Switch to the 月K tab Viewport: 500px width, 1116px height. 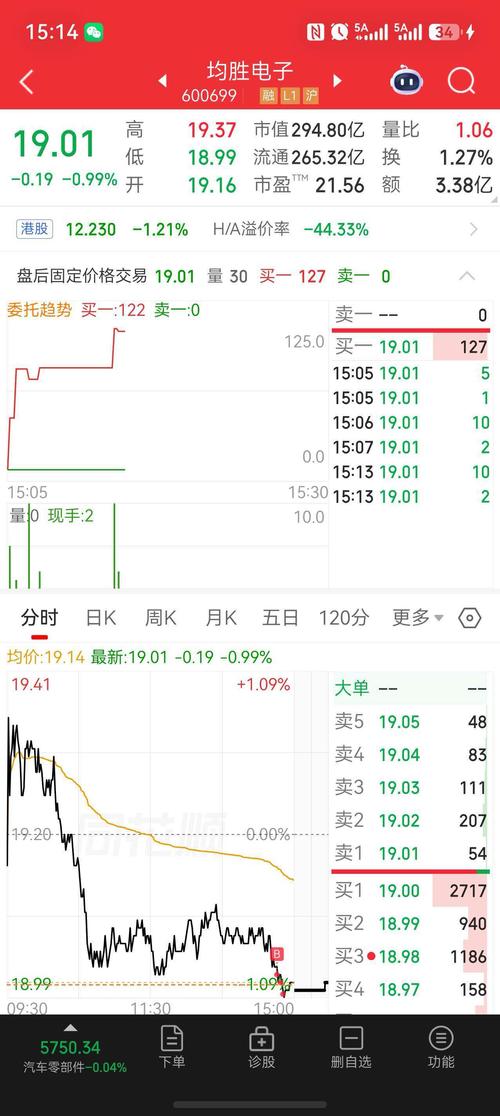click(x=220, y=618)
